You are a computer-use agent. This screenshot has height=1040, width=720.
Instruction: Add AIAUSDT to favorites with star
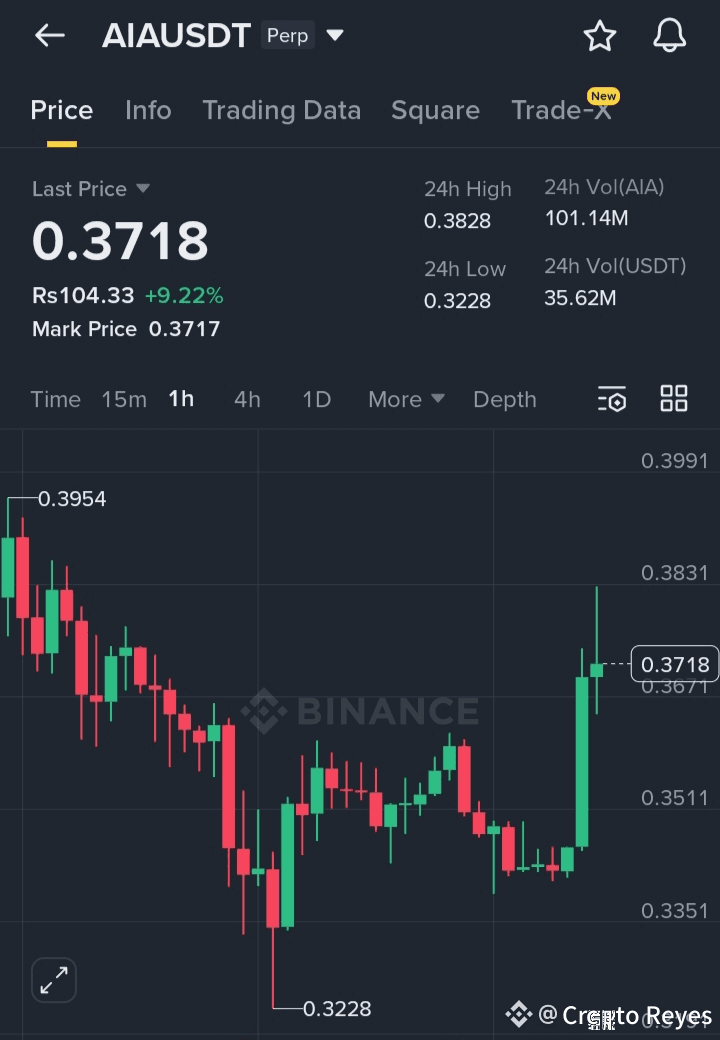(x=599, y=36)
